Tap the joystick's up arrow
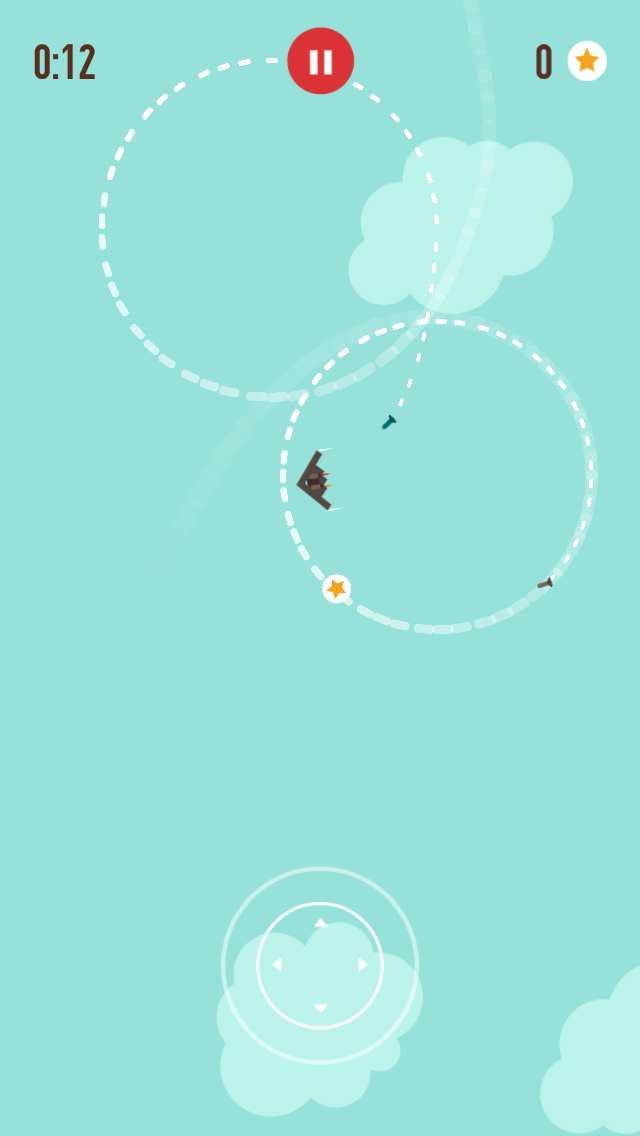The image size is (640, 1136). 320,922
